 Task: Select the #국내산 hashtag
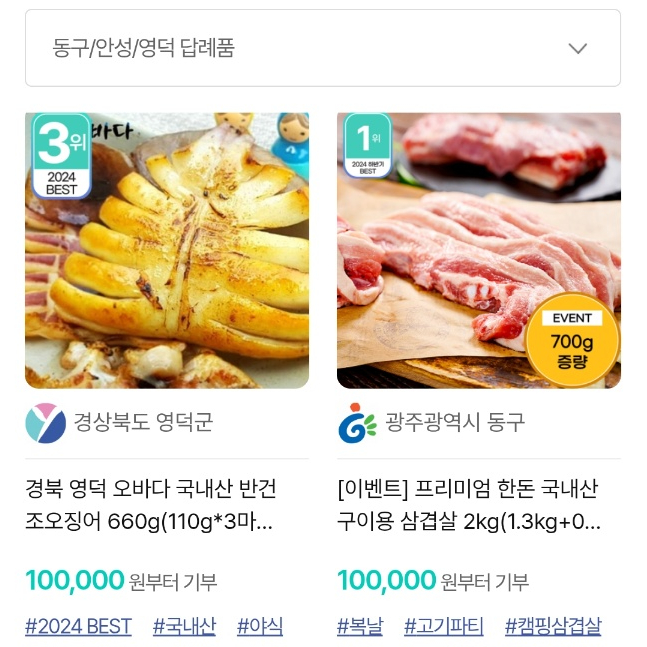click(x=184, y=627)
